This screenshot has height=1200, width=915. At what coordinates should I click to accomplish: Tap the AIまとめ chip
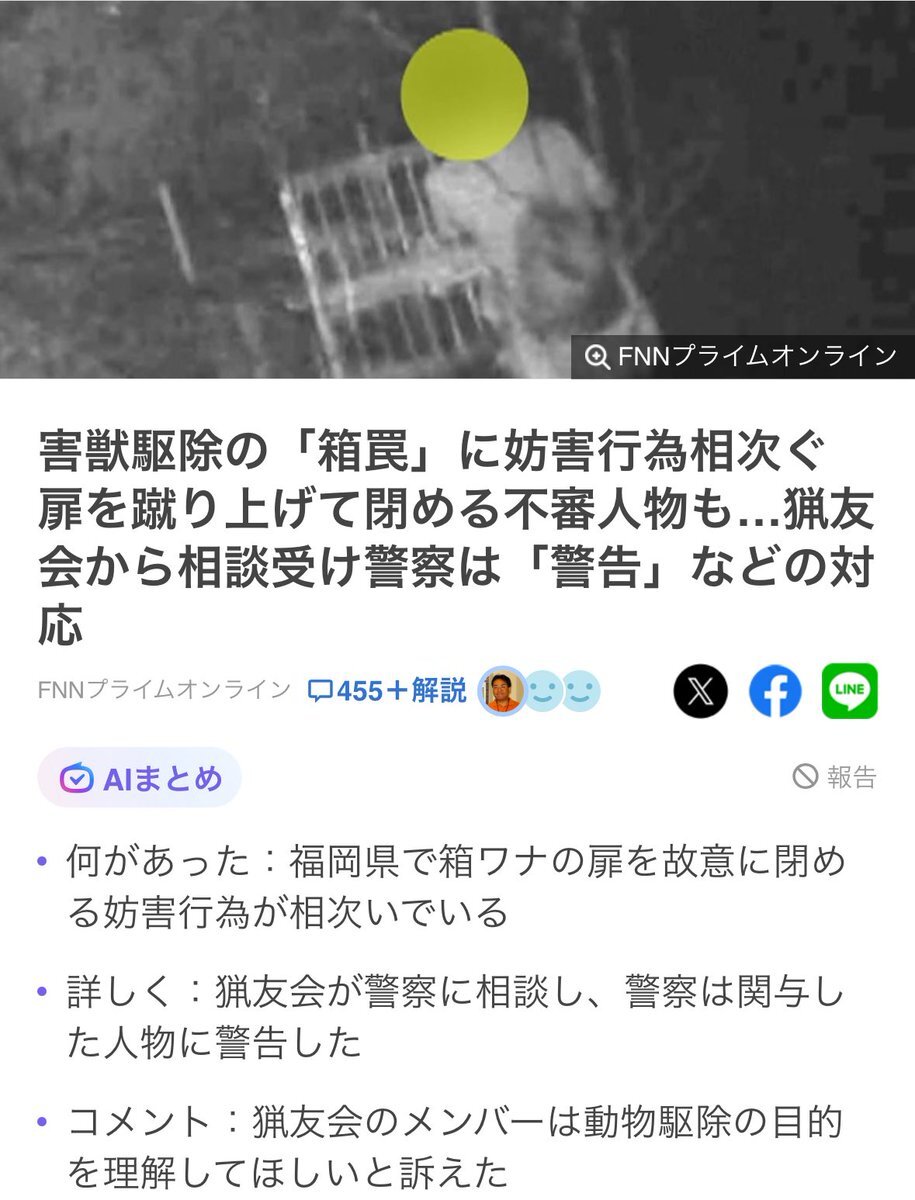(x=140, y=777)
